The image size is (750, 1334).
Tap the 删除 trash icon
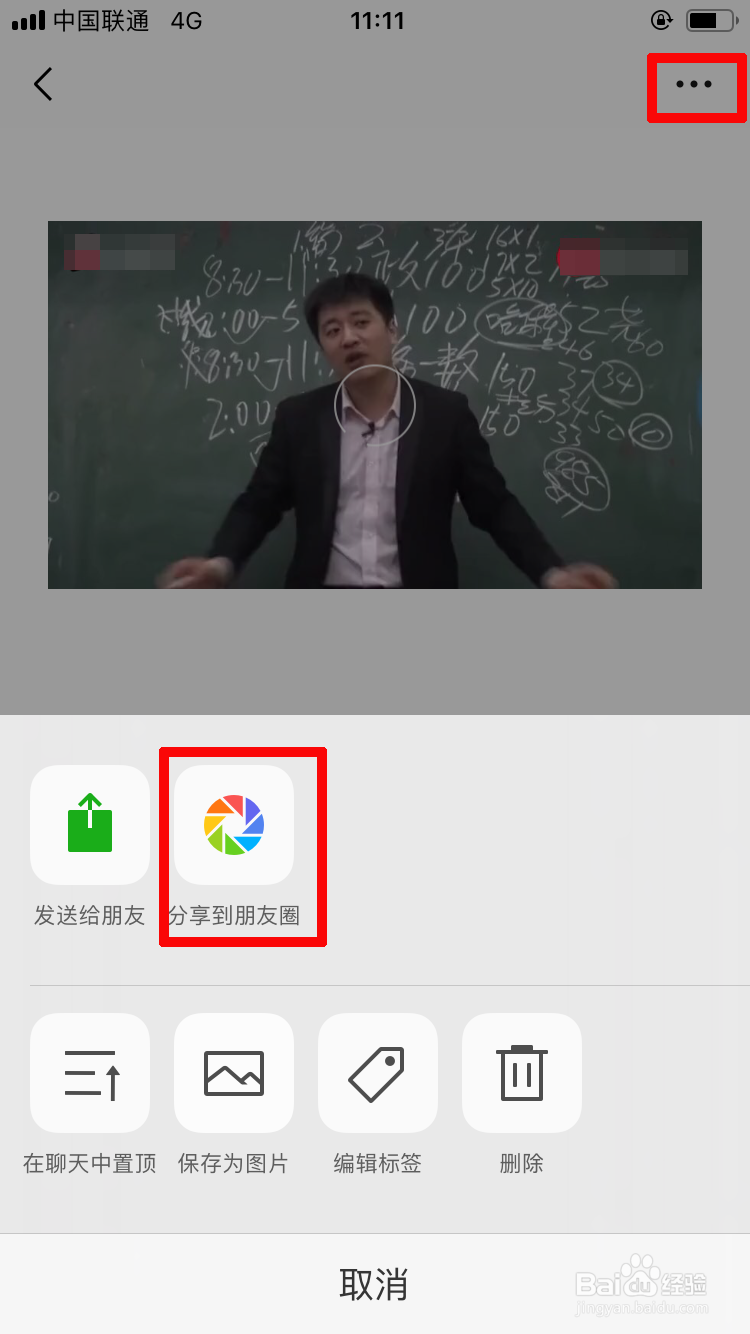pyautogui.click(x=521, y=1072)
